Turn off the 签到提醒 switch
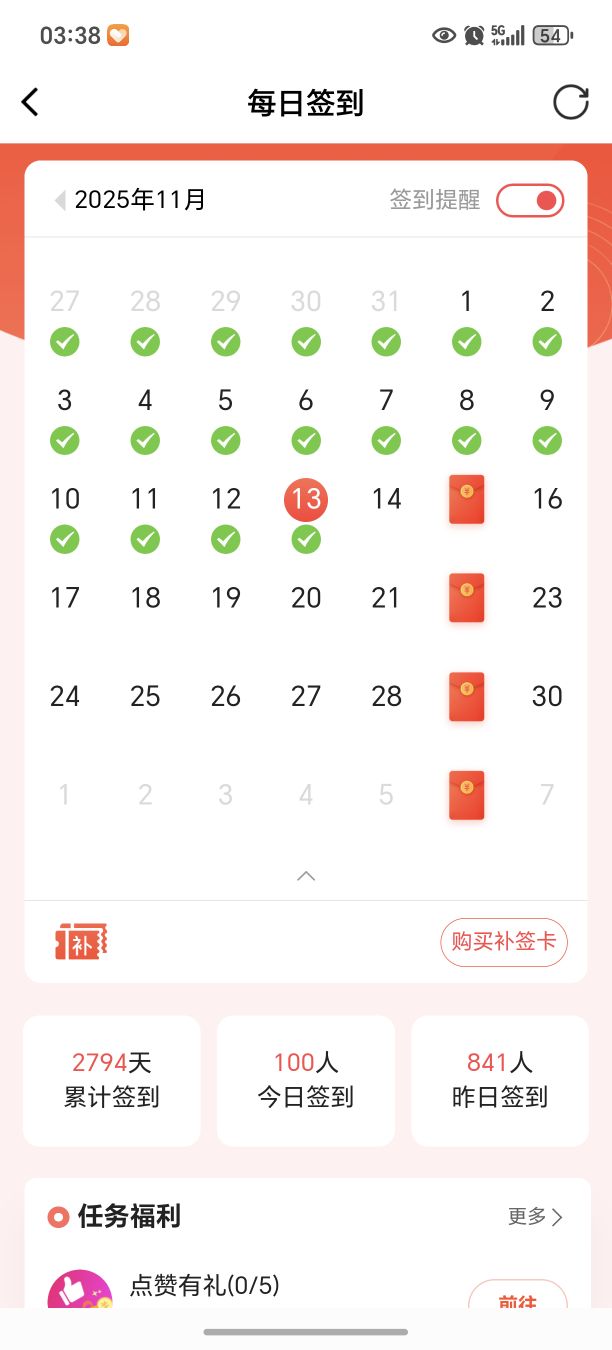 (530, 201)
